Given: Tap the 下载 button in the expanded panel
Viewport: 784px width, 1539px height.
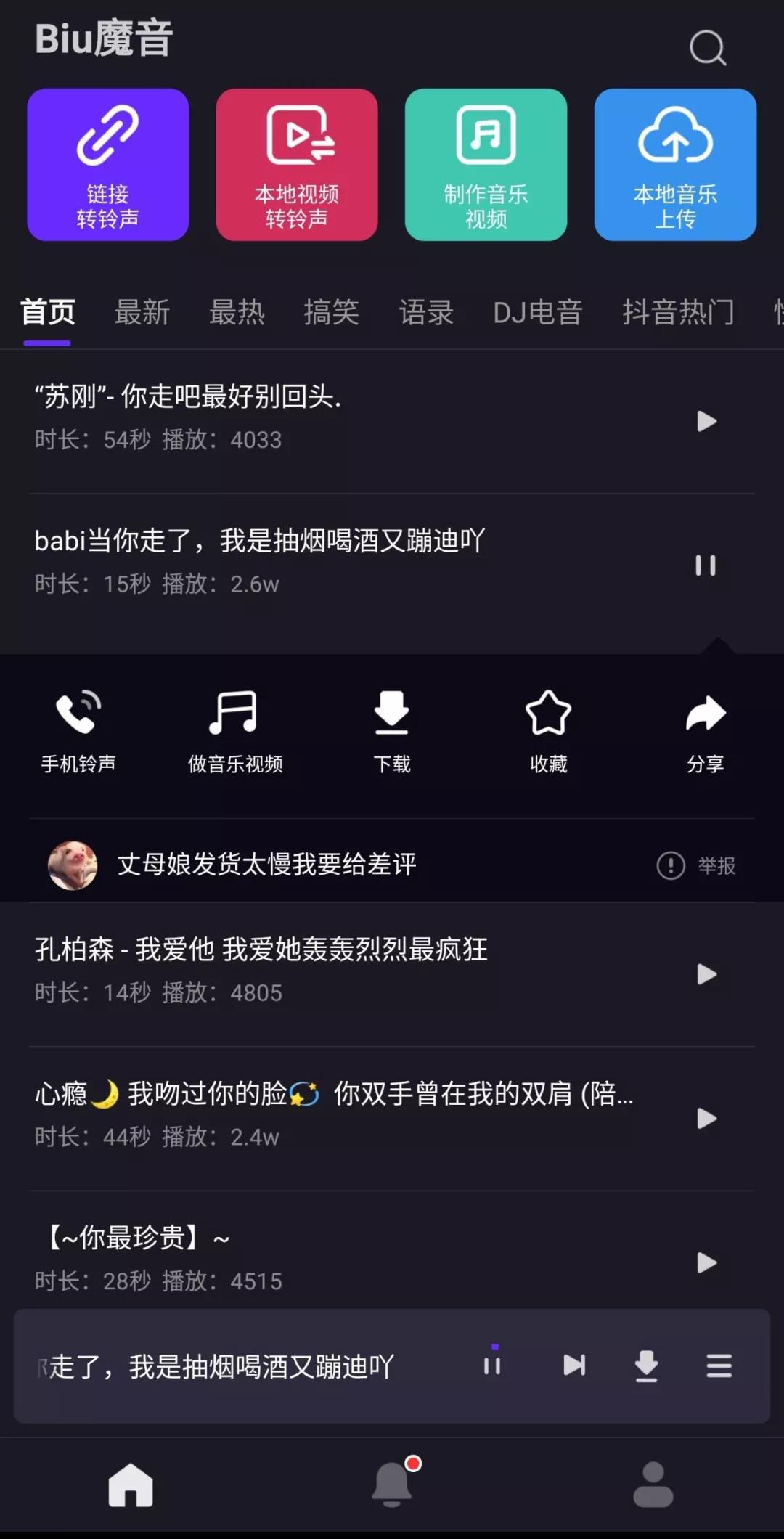Looking at the screenshot, I should pos(392,730).
